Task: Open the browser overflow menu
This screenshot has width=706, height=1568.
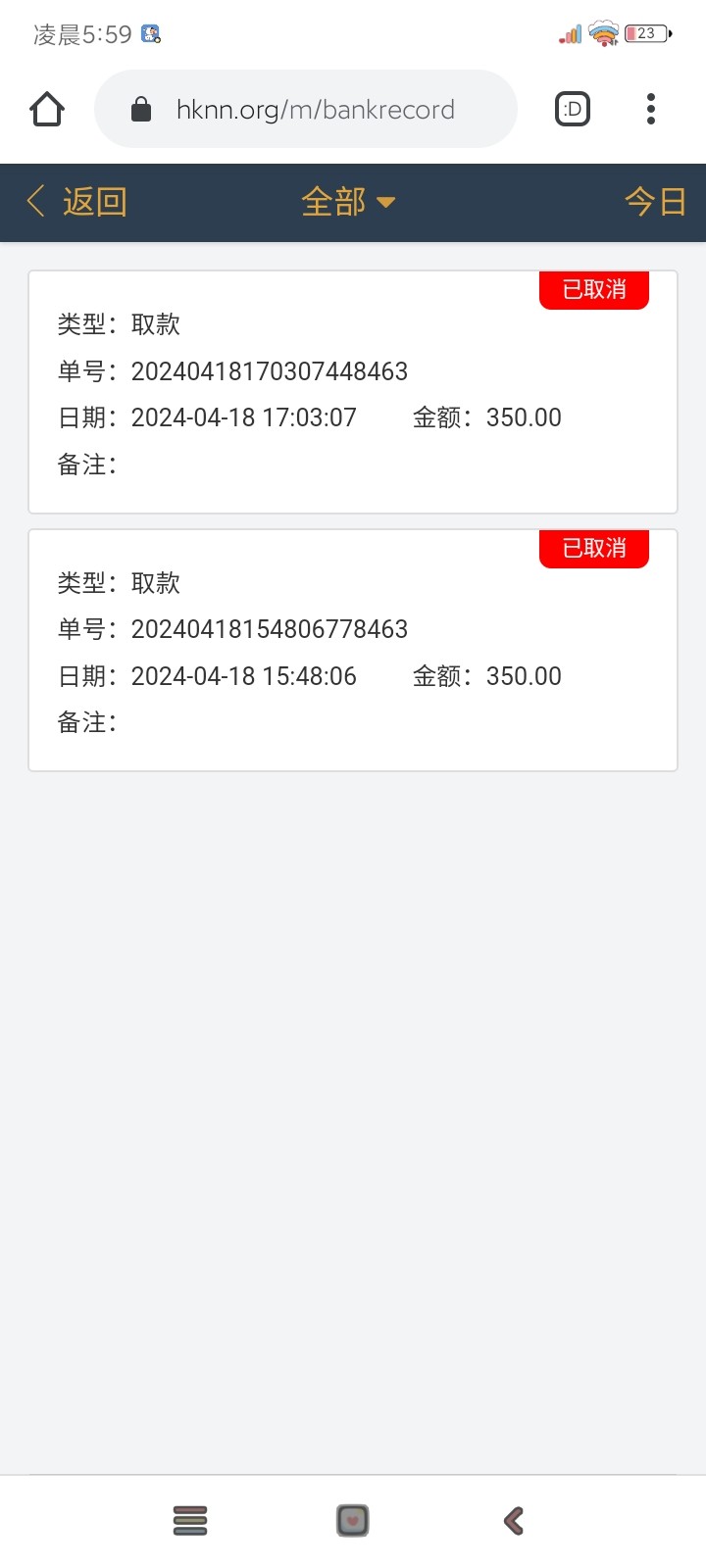Action: click(x=651, y=109)
